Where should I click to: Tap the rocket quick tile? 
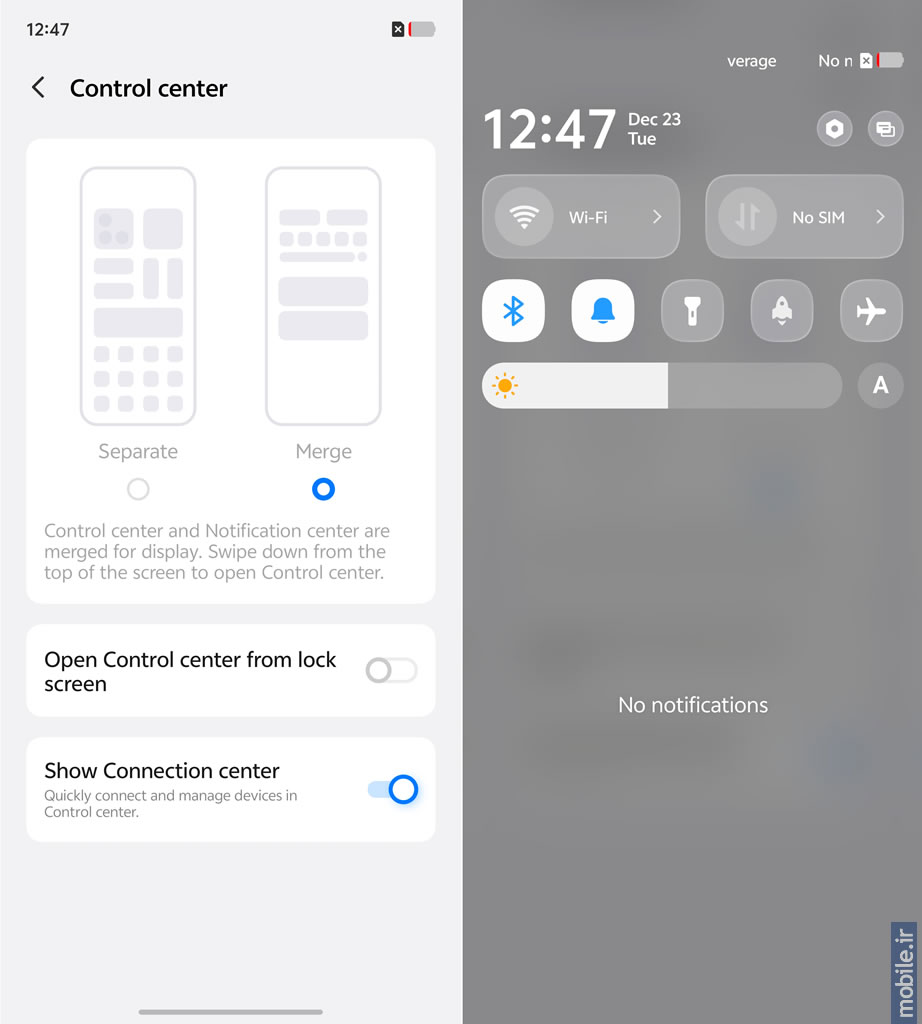(782, 311)
